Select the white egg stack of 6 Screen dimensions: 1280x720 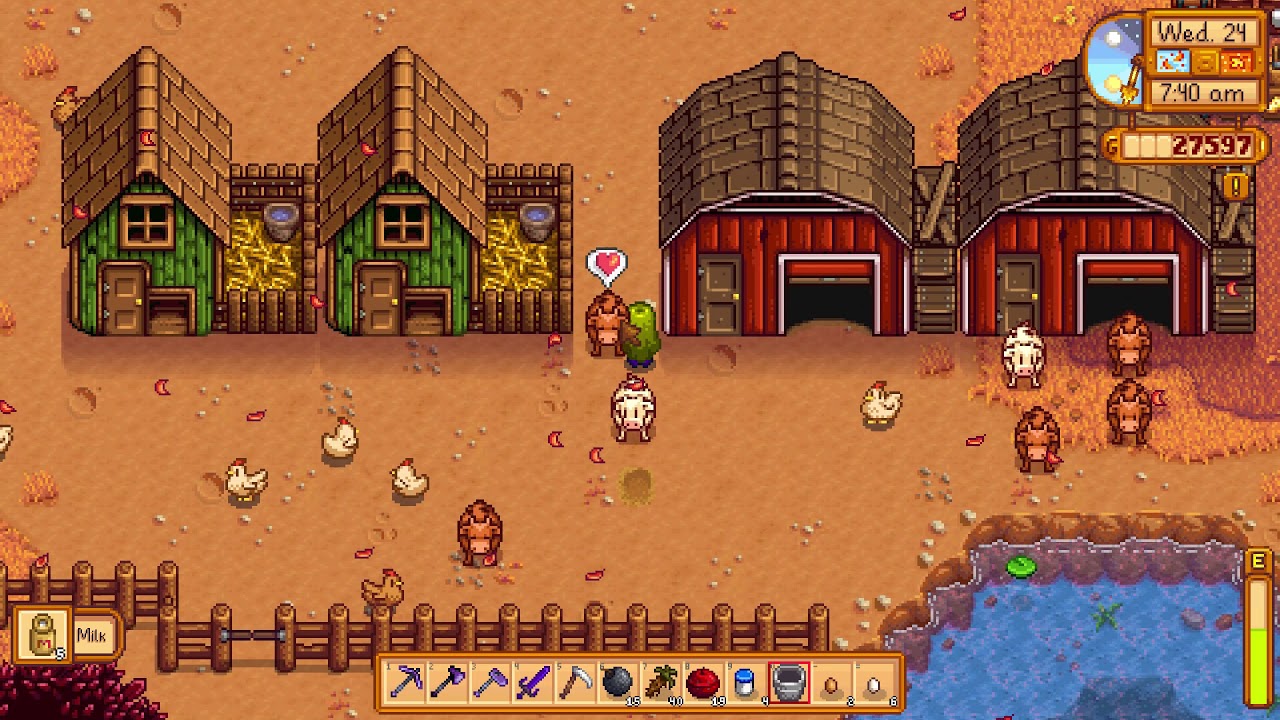coord(874,683)
